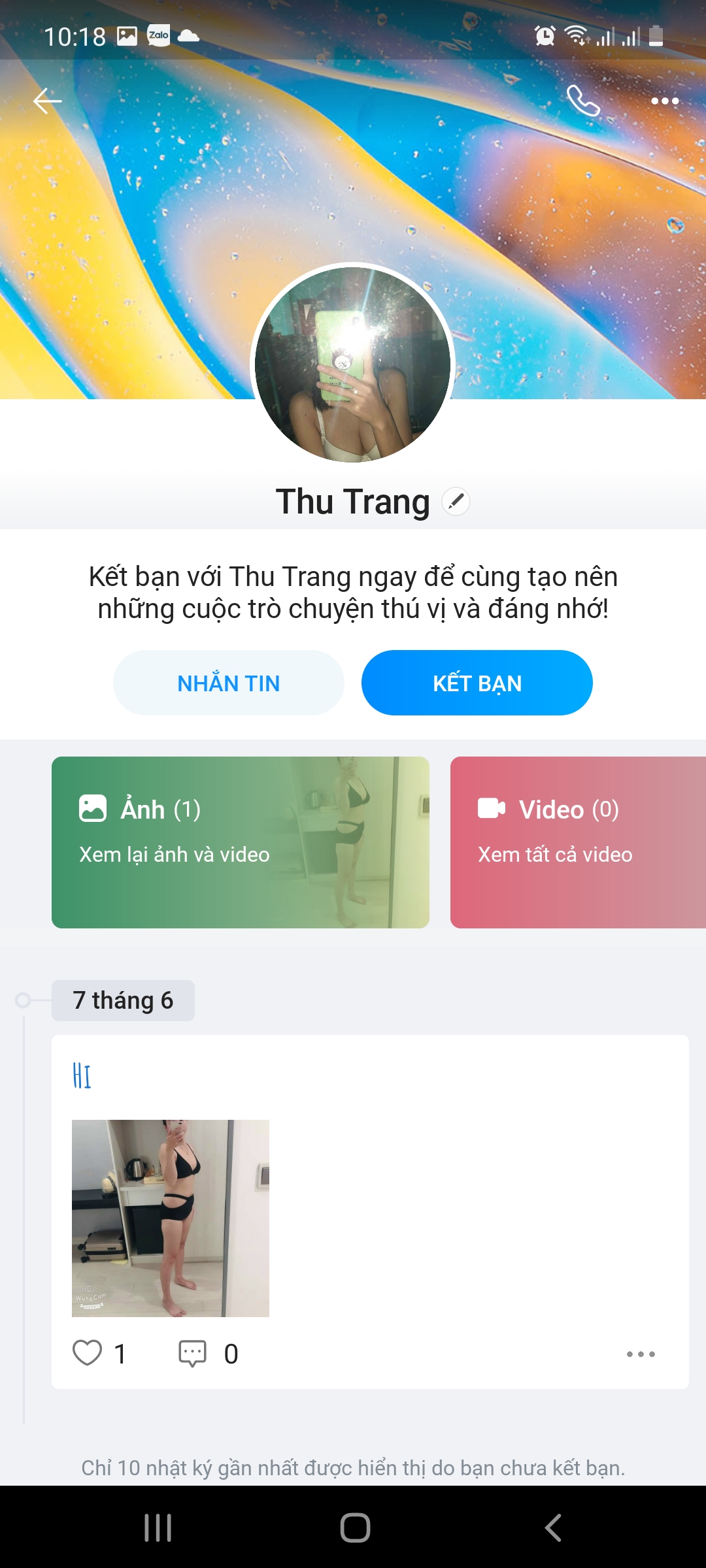Image resolution: width=706 pixels, height=1568 pixels.
Task: Call Thu Trang with the phone icon
Action: point(582,101)
